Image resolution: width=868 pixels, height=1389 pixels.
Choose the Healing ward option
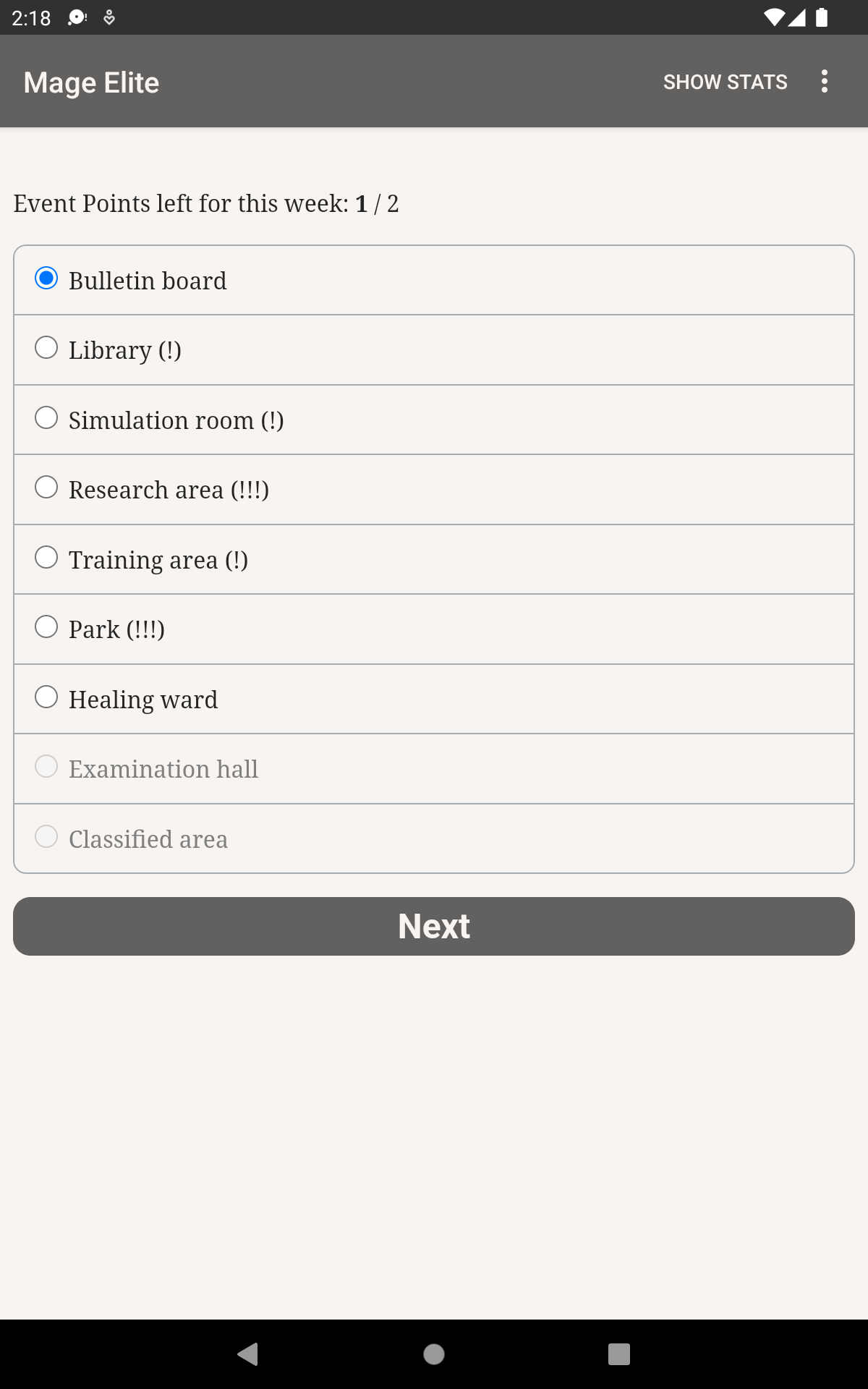tap(434, 700)
